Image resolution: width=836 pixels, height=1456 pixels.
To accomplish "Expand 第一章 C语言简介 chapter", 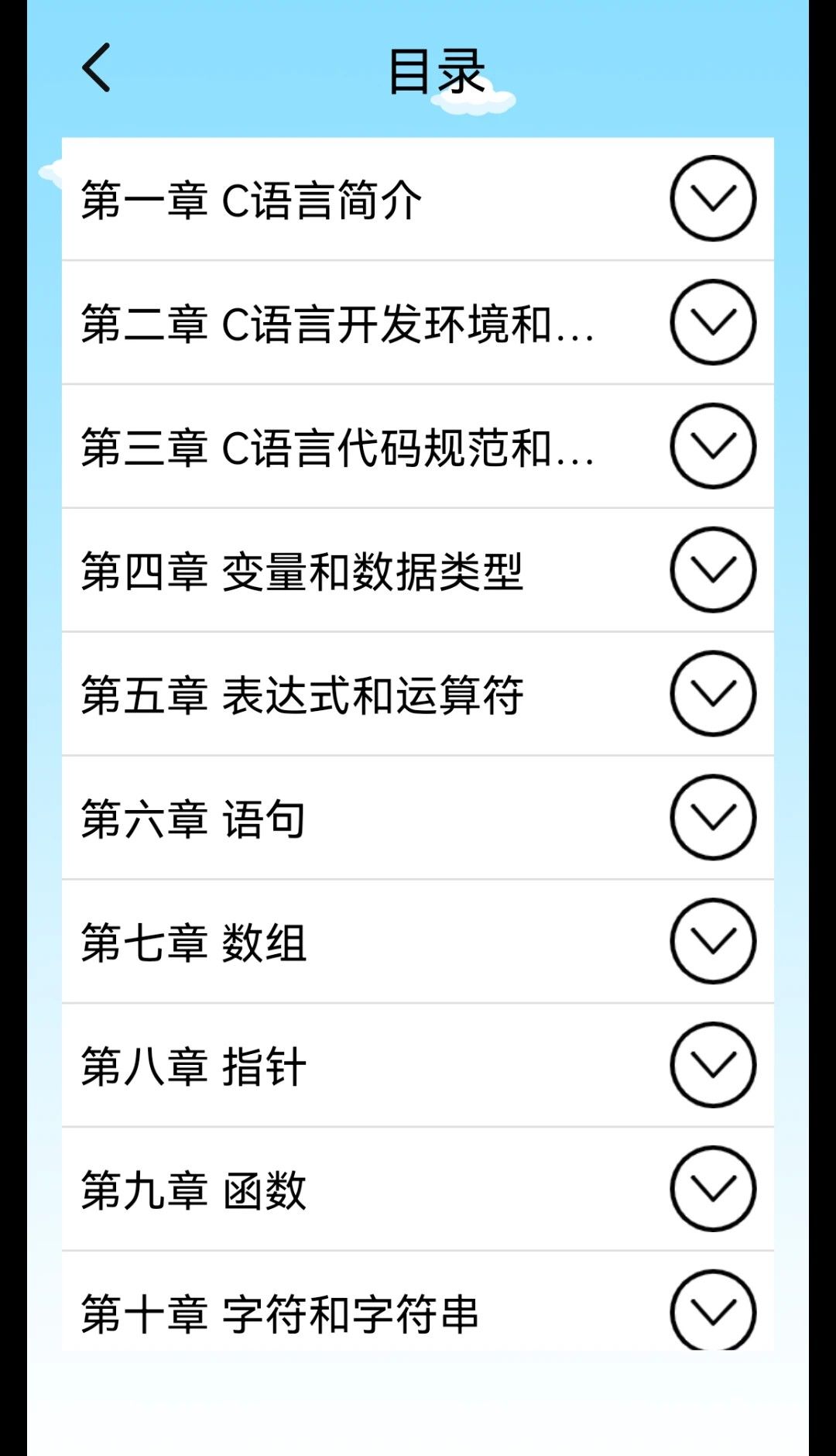I will (714, 197).
